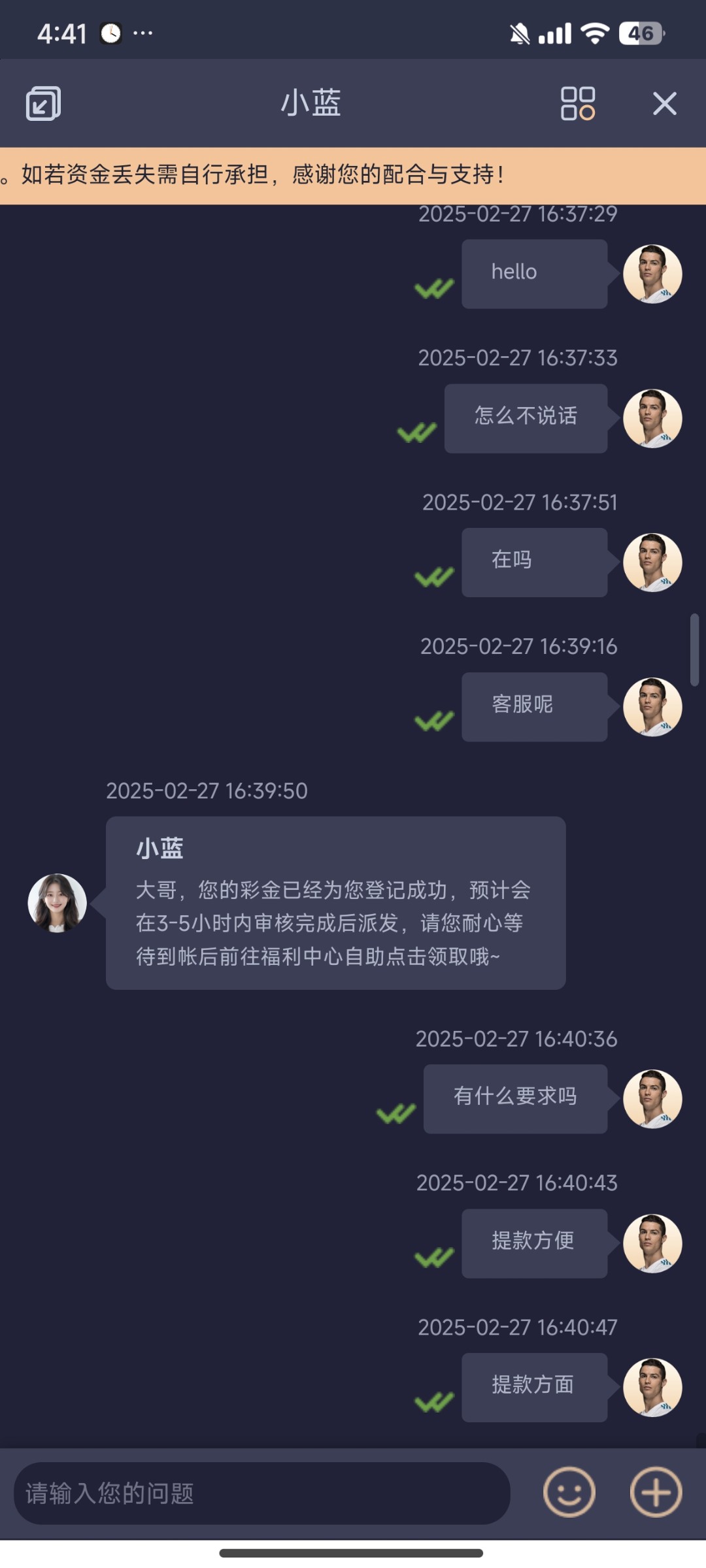Tap 小蓝's agent avatar

(x=58, y=903)
